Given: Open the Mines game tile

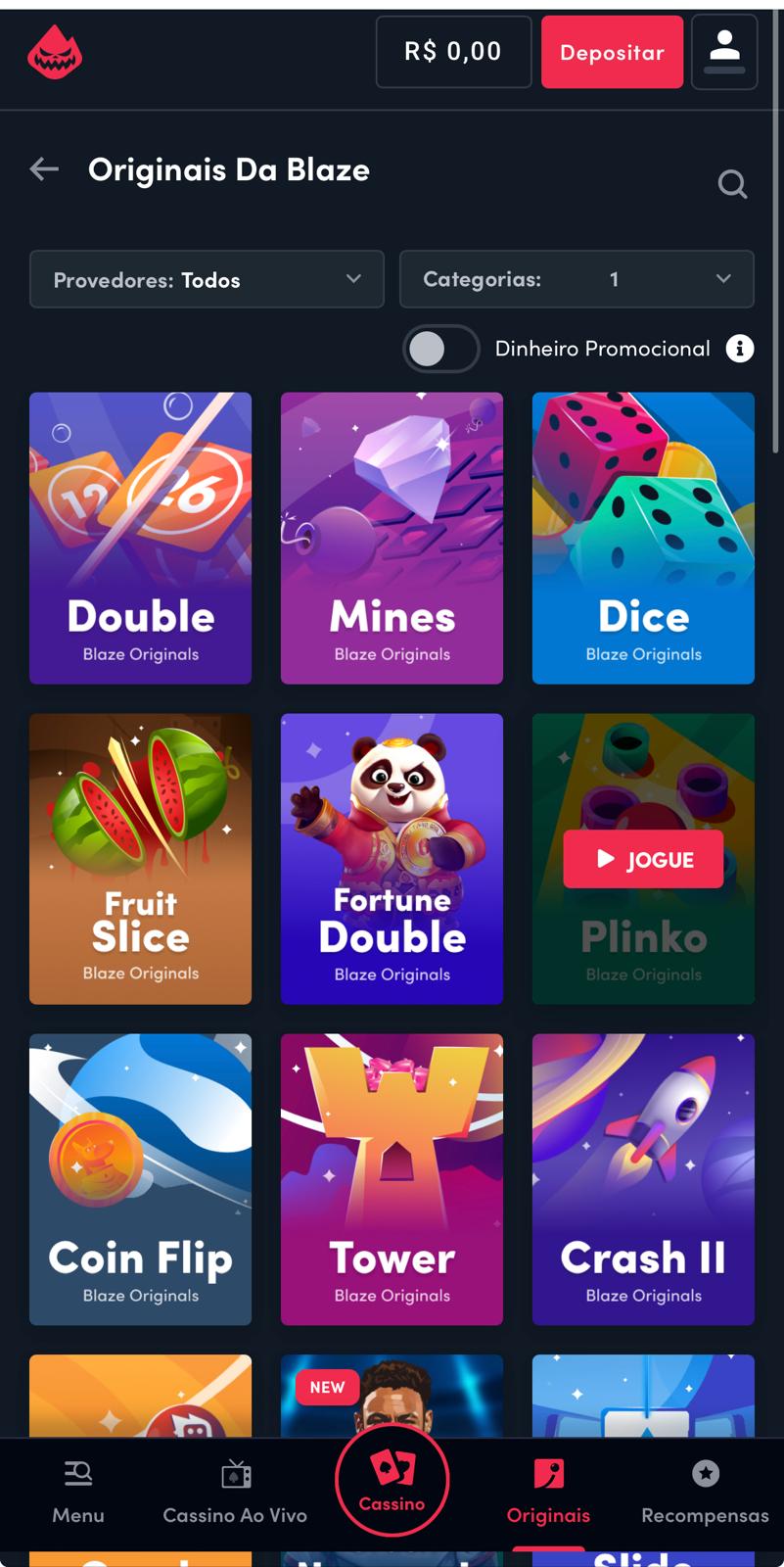Looking at the screenshot, I should click(392, 538).
